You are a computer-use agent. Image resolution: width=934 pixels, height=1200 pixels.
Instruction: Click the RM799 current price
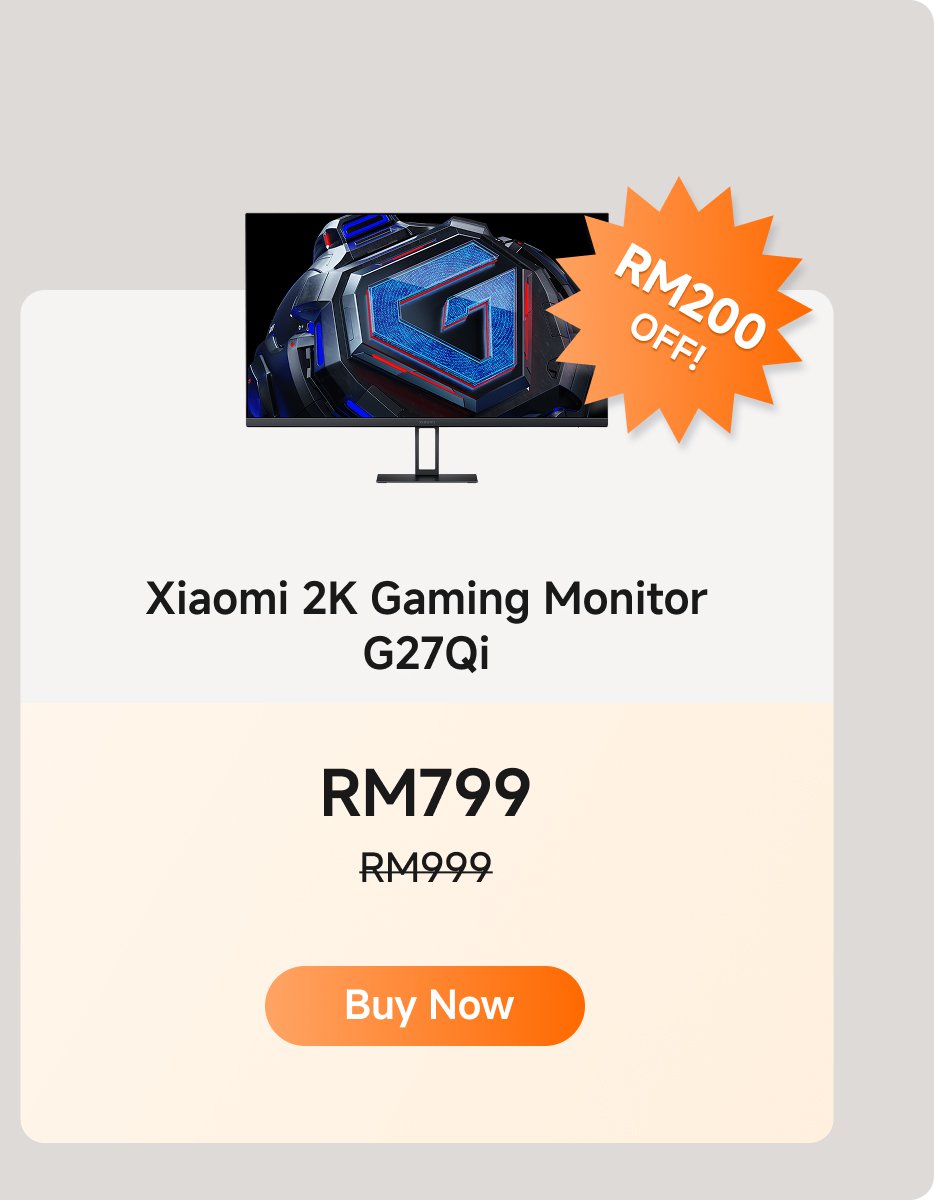pos(427,791)
